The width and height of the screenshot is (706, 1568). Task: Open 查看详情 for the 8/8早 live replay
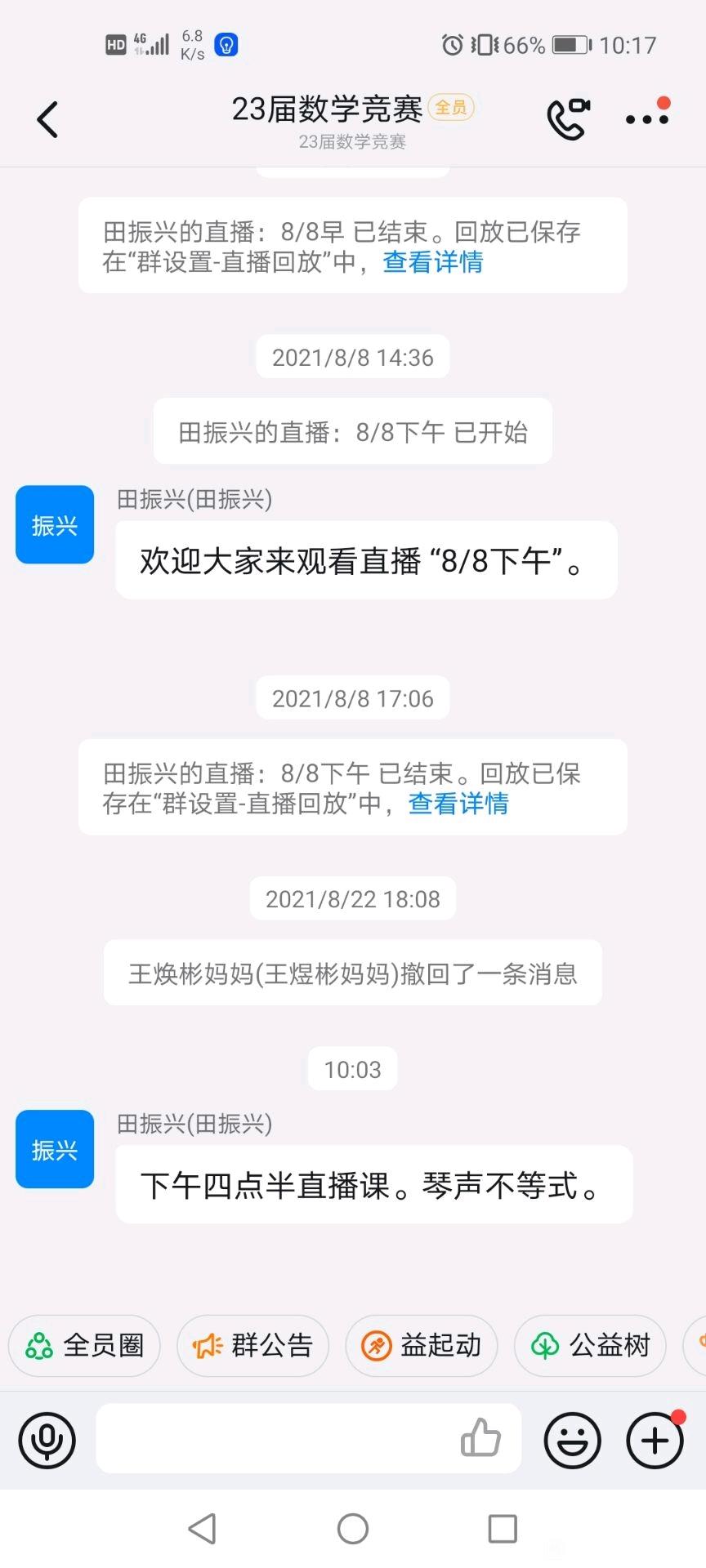[x=433, y=262]
